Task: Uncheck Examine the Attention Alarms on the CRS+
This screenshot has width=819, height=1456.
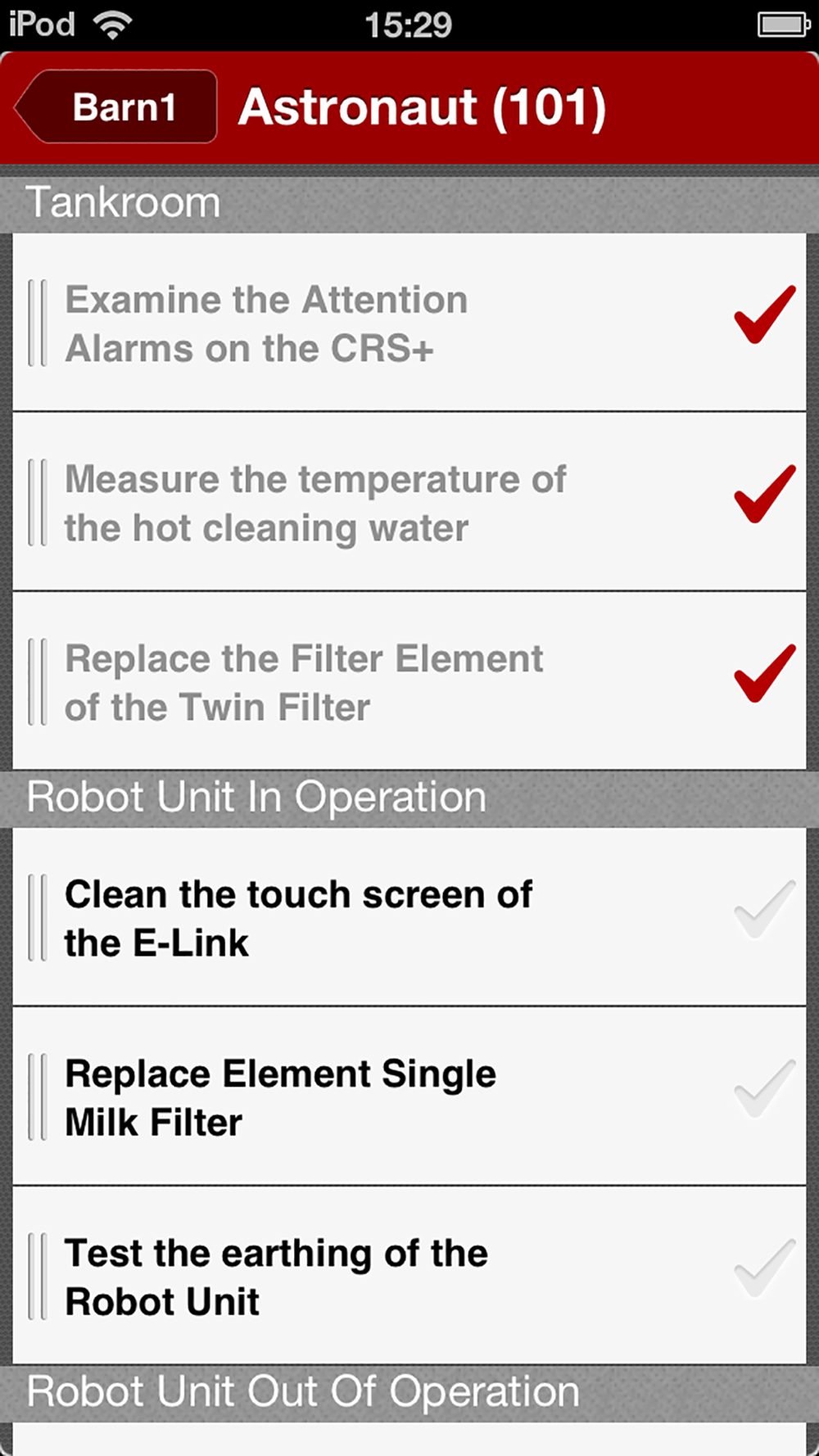Action: tap(764, 315)
